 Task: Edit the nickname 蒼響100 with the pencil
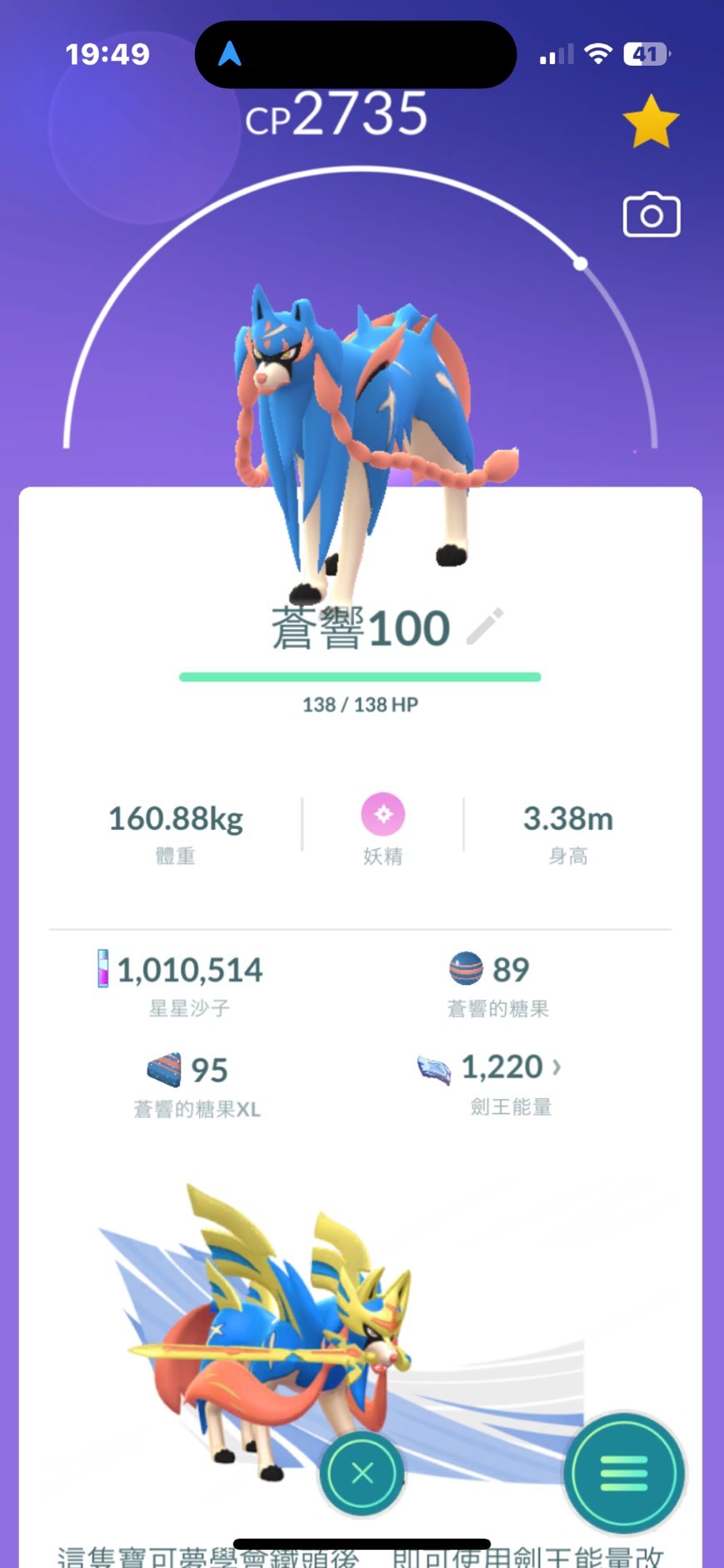(x=485, y=627)
